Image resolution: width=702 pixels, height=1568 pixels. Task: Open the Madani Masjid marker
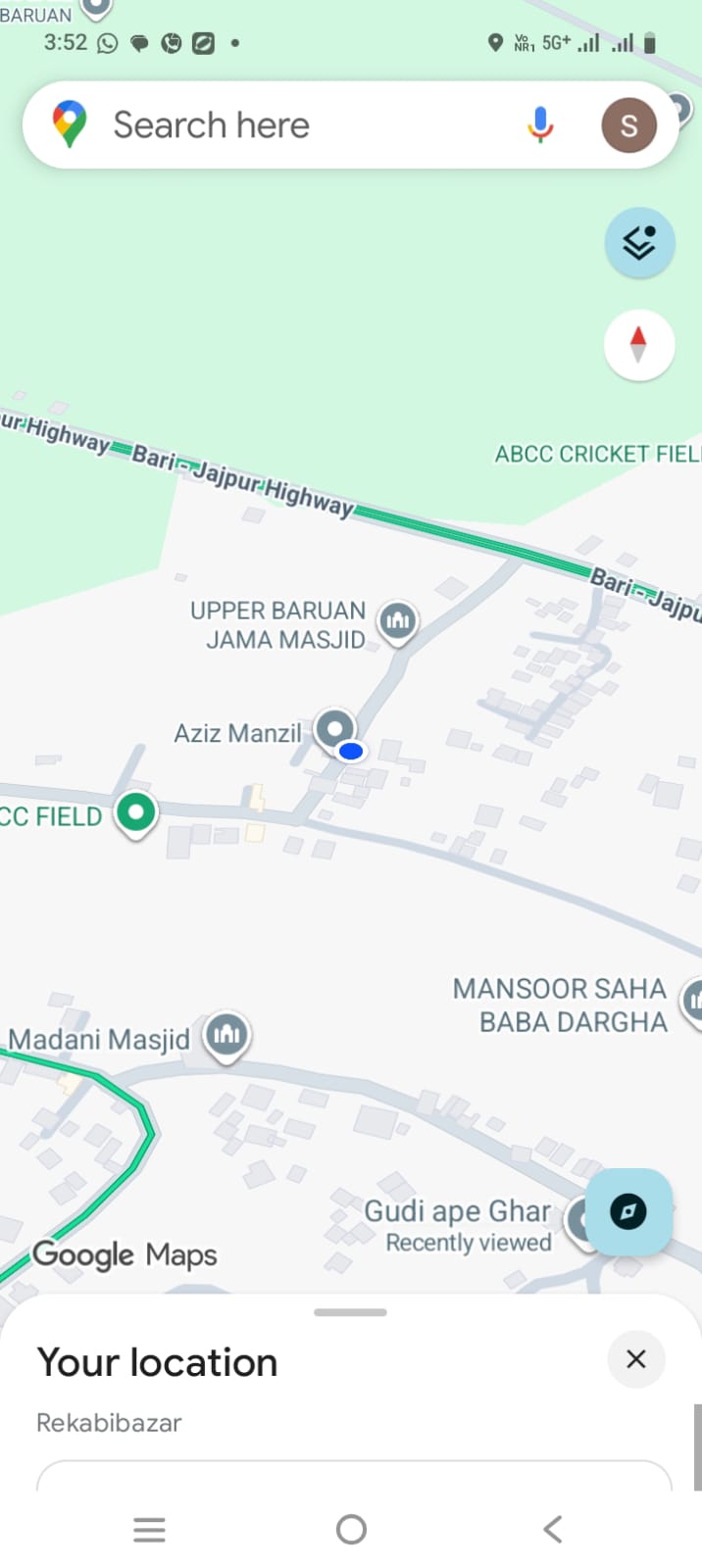(x=227, y=1035)
